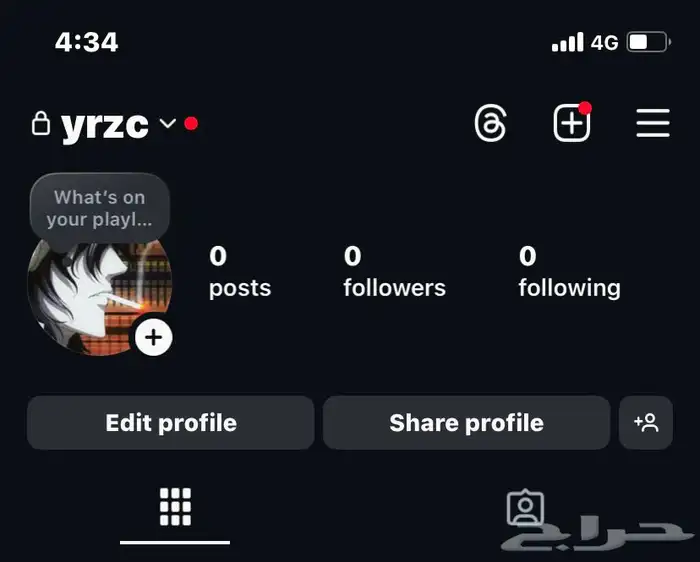Image resolution: width=700 pixels, height=562 pixels.
Task: Tap Edit profile button
Action: [x=171, y=423]
